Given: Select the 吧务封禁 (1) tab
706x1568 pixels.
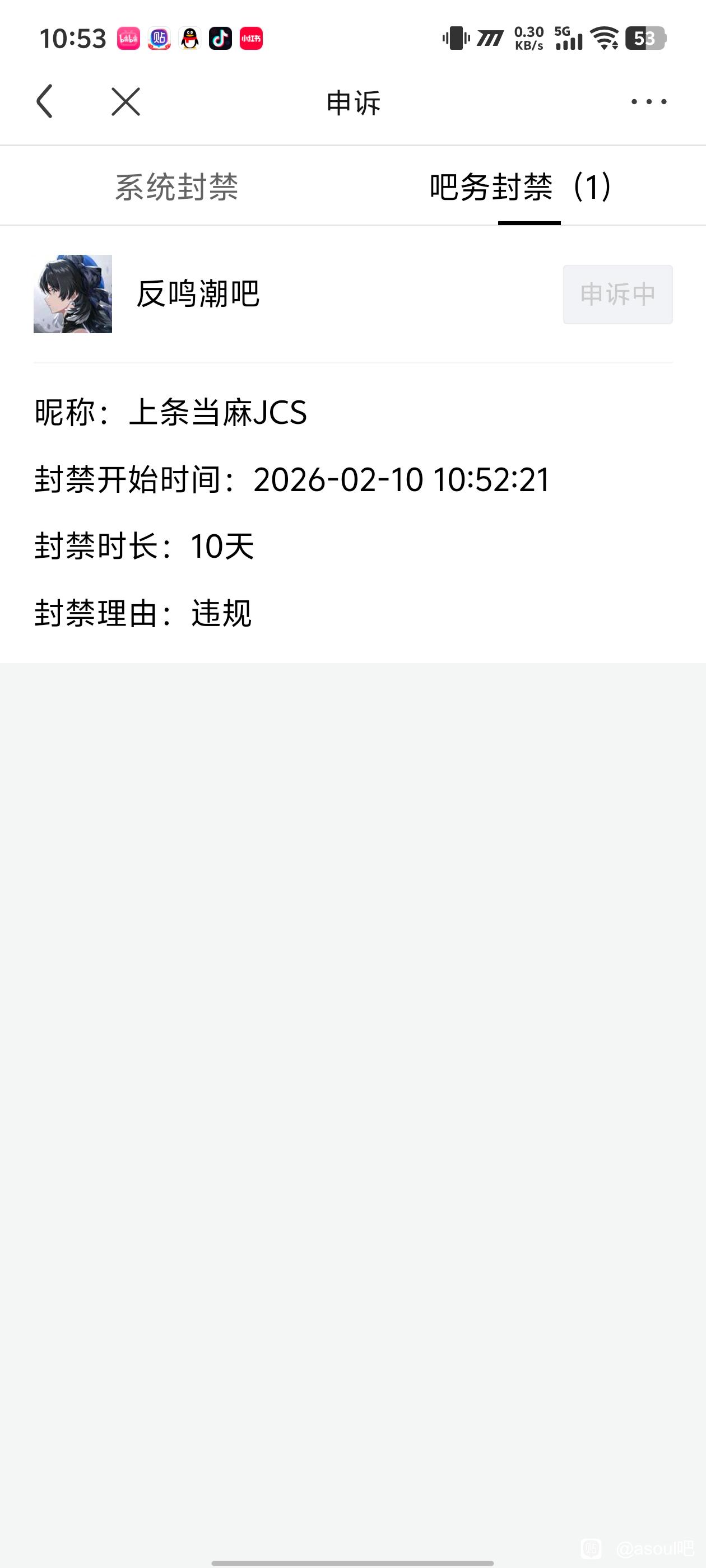Looking at the screenshot, I should click(522, 187).
